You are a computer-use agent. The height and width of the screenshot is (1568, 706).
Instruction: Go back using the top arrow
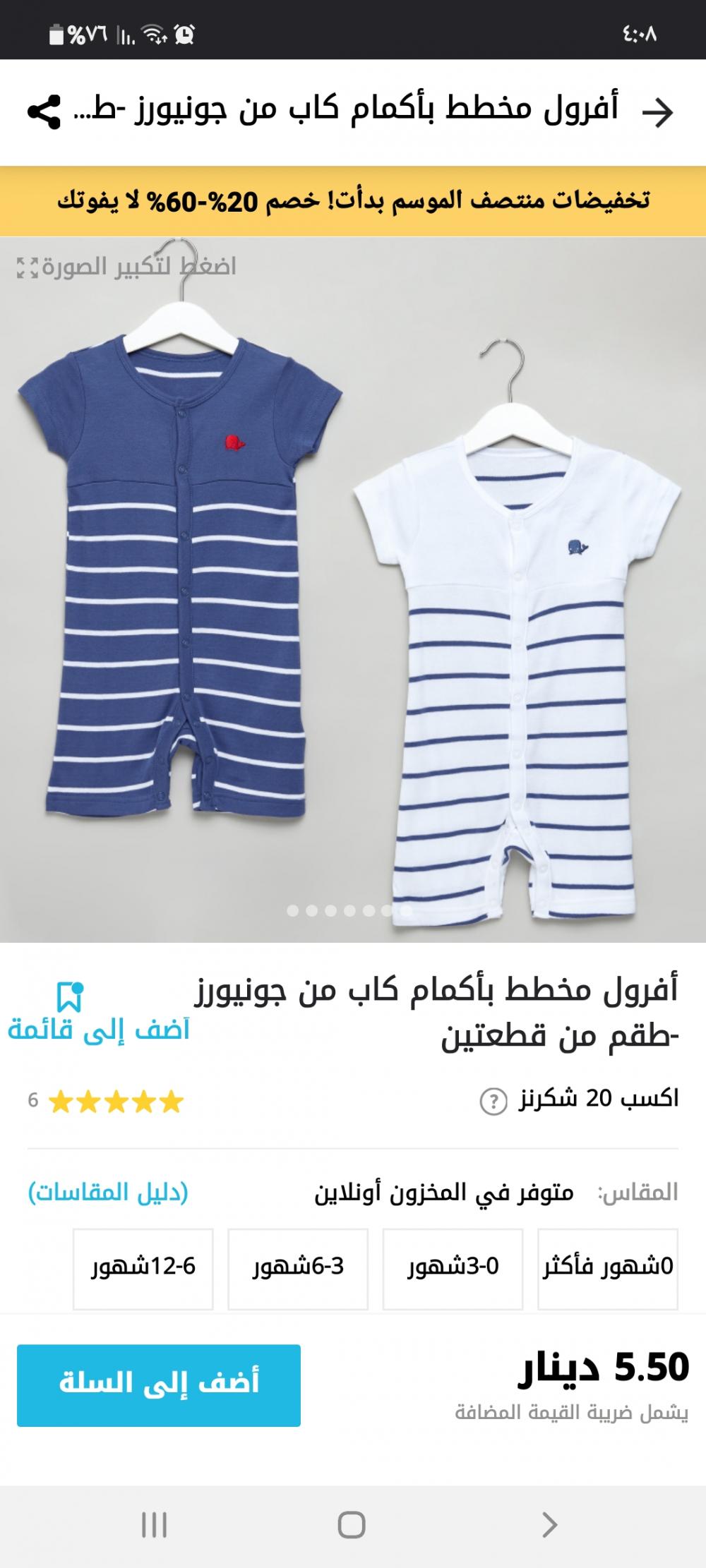pyautogui.click(x=658, y=112)
